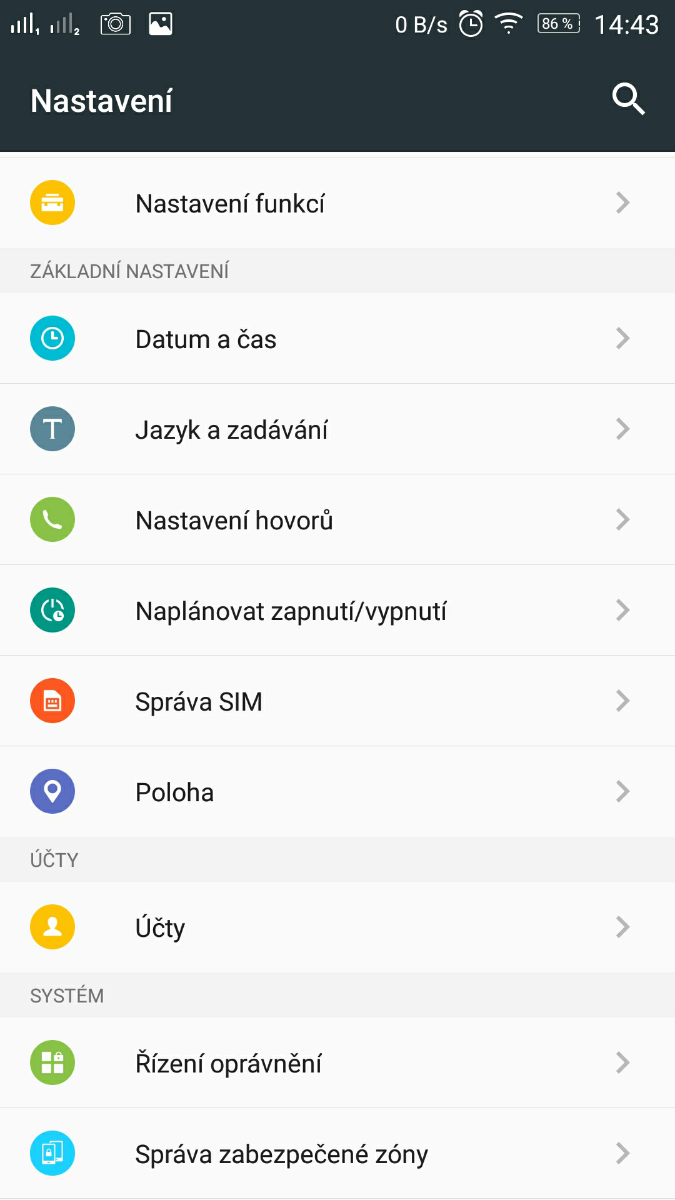Go to Správa zabezpečené zóny
675x1200 pixels.
tap(337, 1155)
